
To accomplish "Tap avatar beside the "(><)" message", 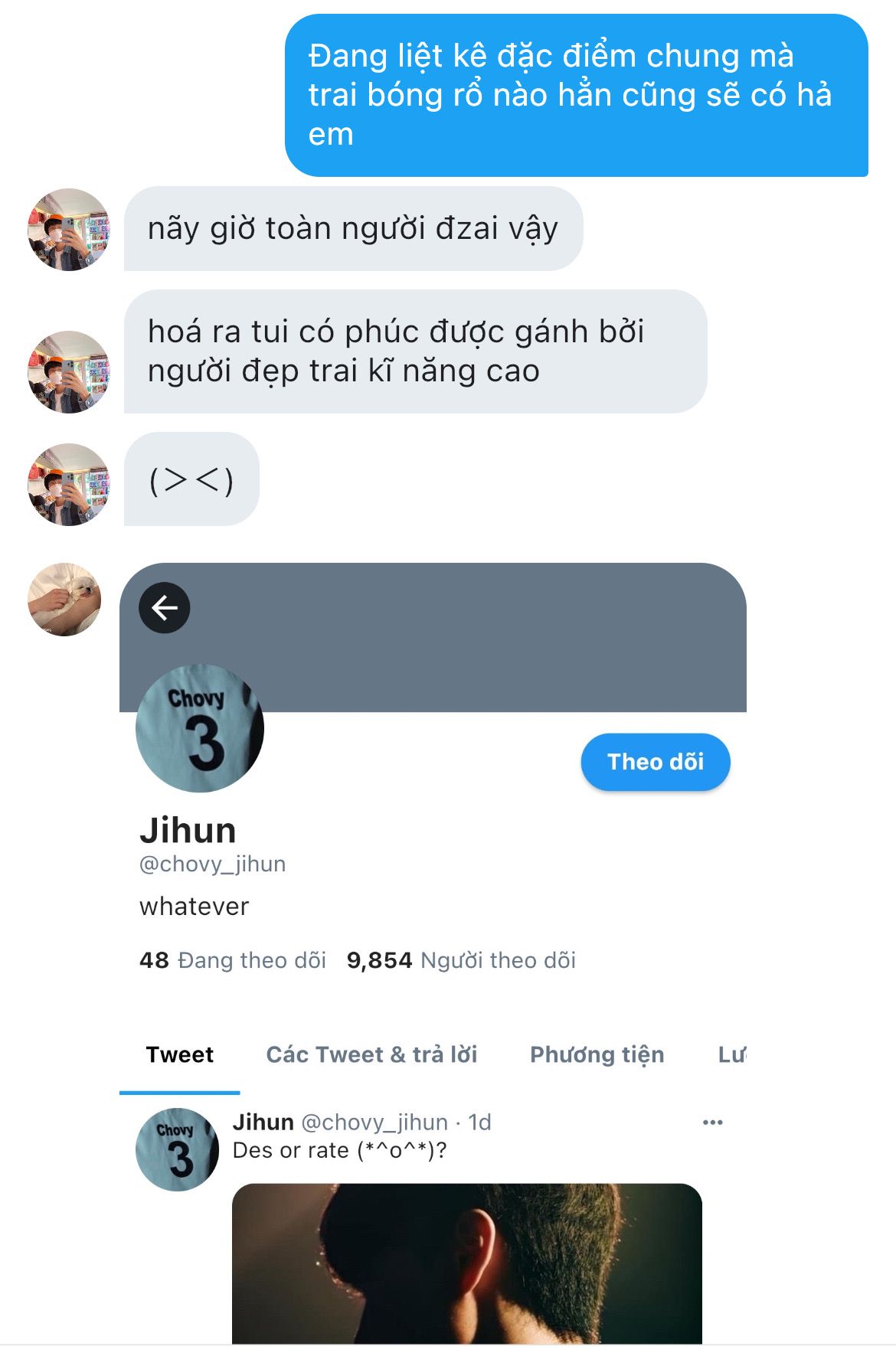I will coord(69,485).
